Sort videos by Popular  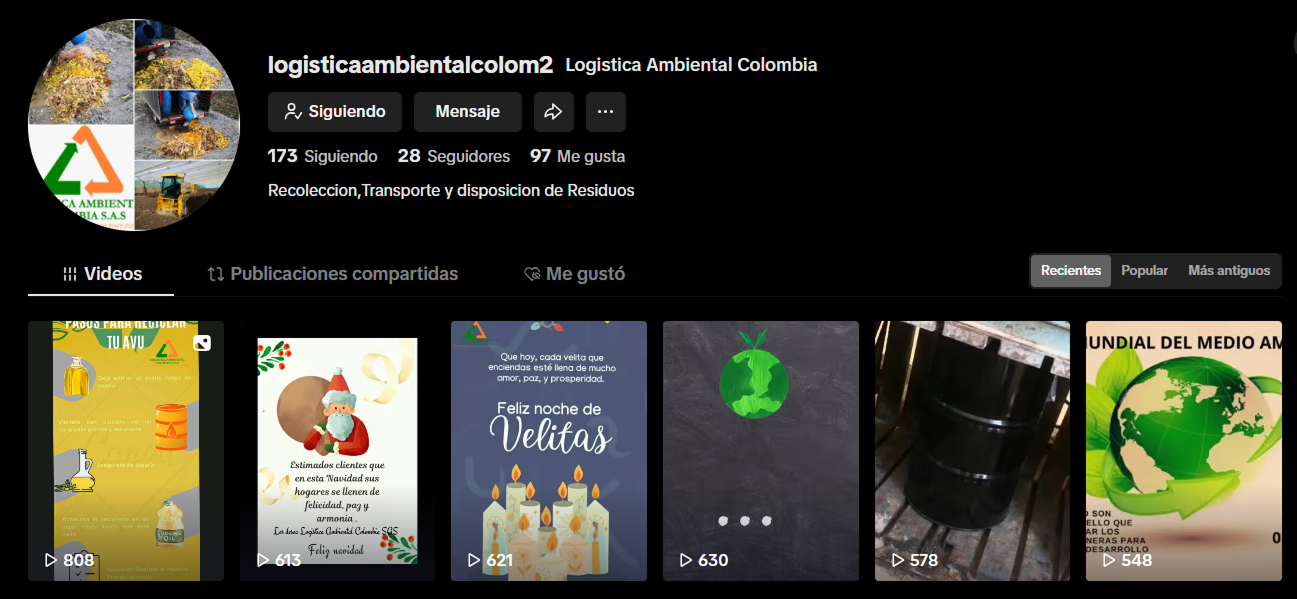tap(1144, 271)
